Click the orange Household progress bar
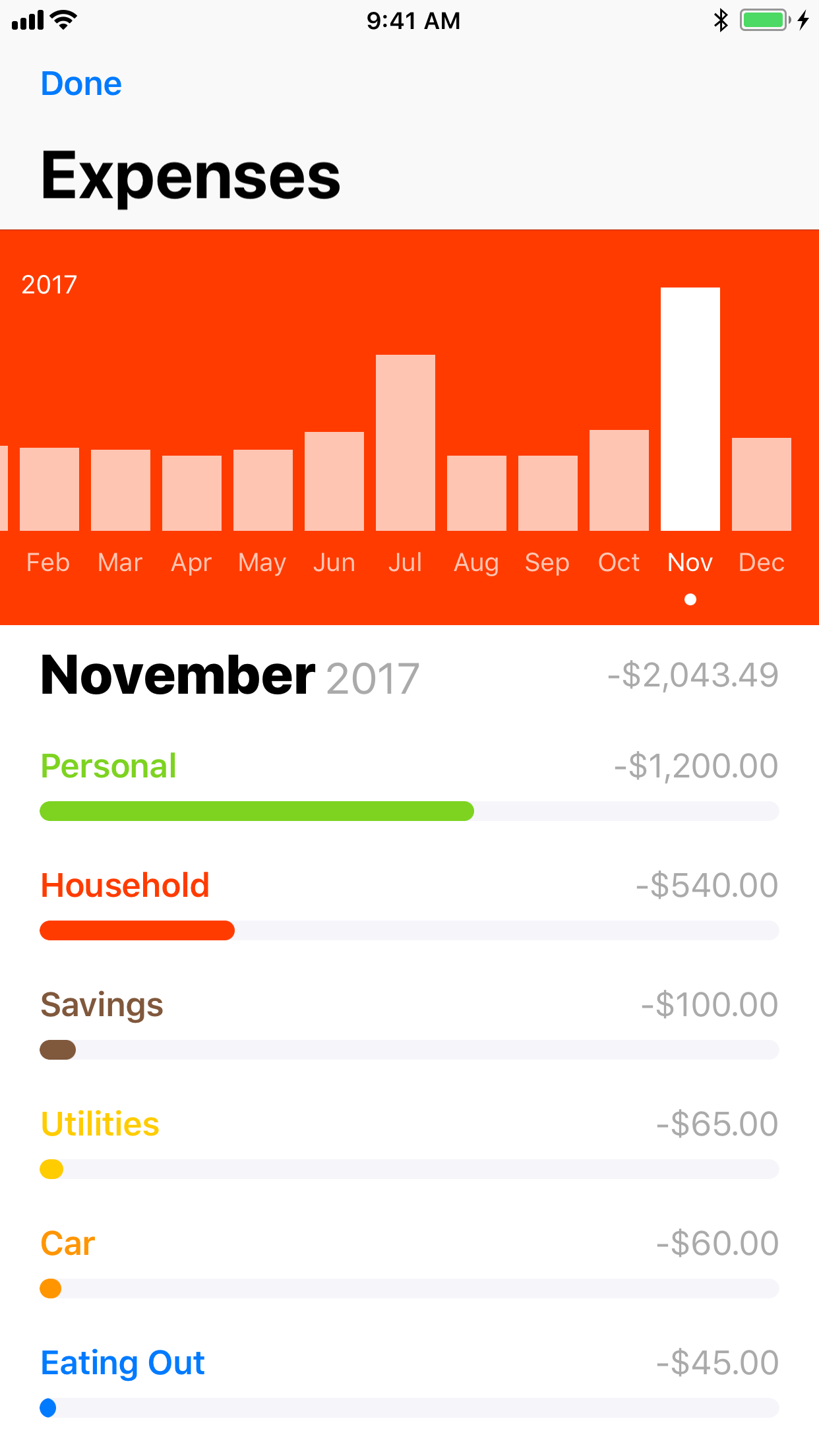819x1456 pixels. (x=137, y=931)
